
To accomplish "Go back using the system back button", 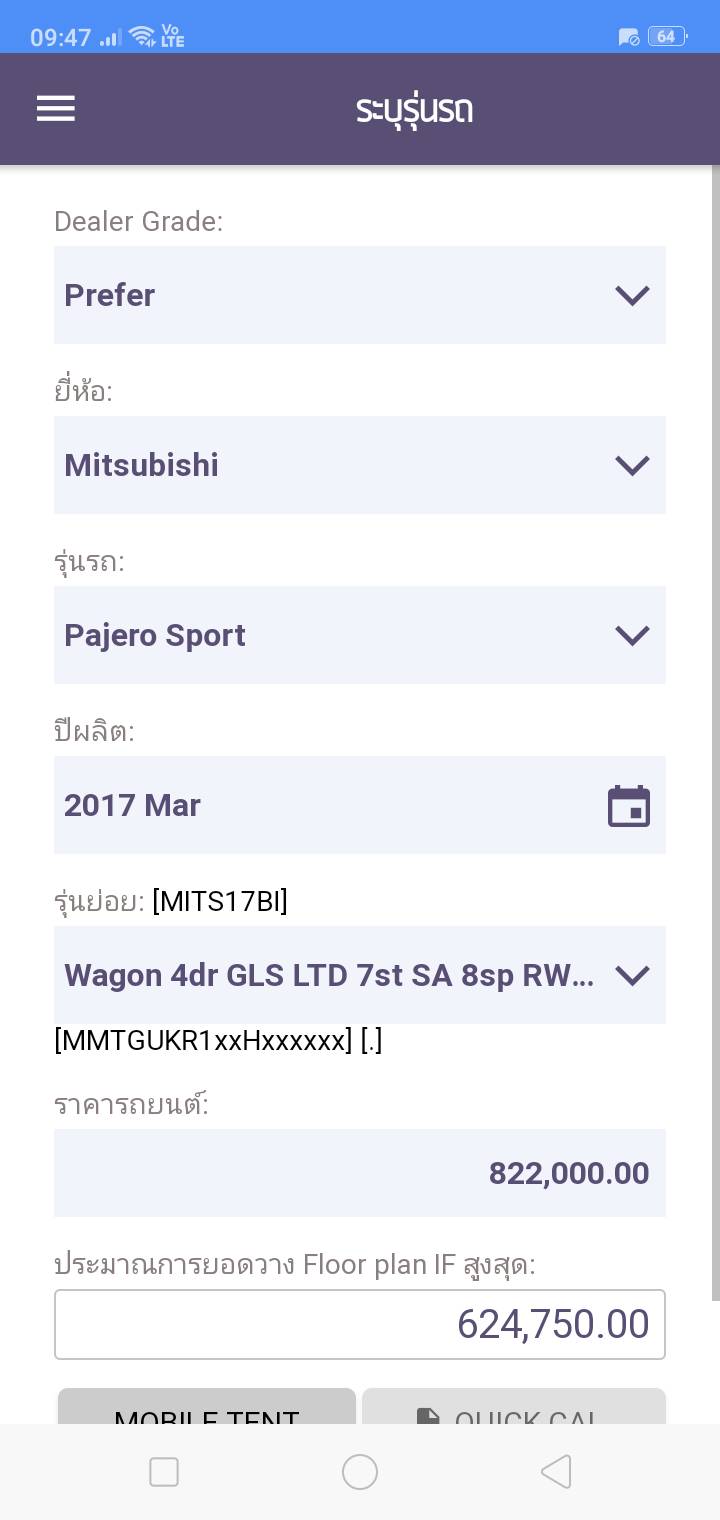I will [556, 1472].
